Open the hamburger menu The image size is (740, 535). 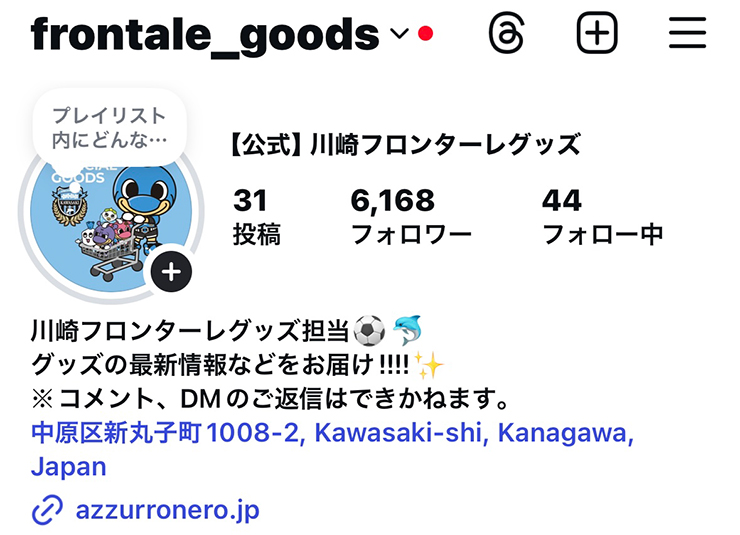[x=688, y=35]
